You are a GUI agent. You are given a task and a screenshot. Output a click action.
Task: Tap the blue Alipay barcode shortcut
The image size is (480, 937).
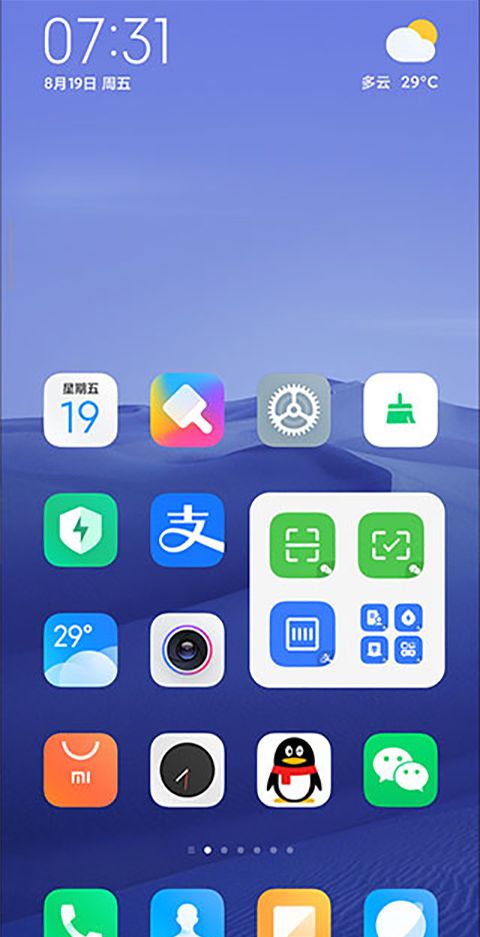click(302, 634)
